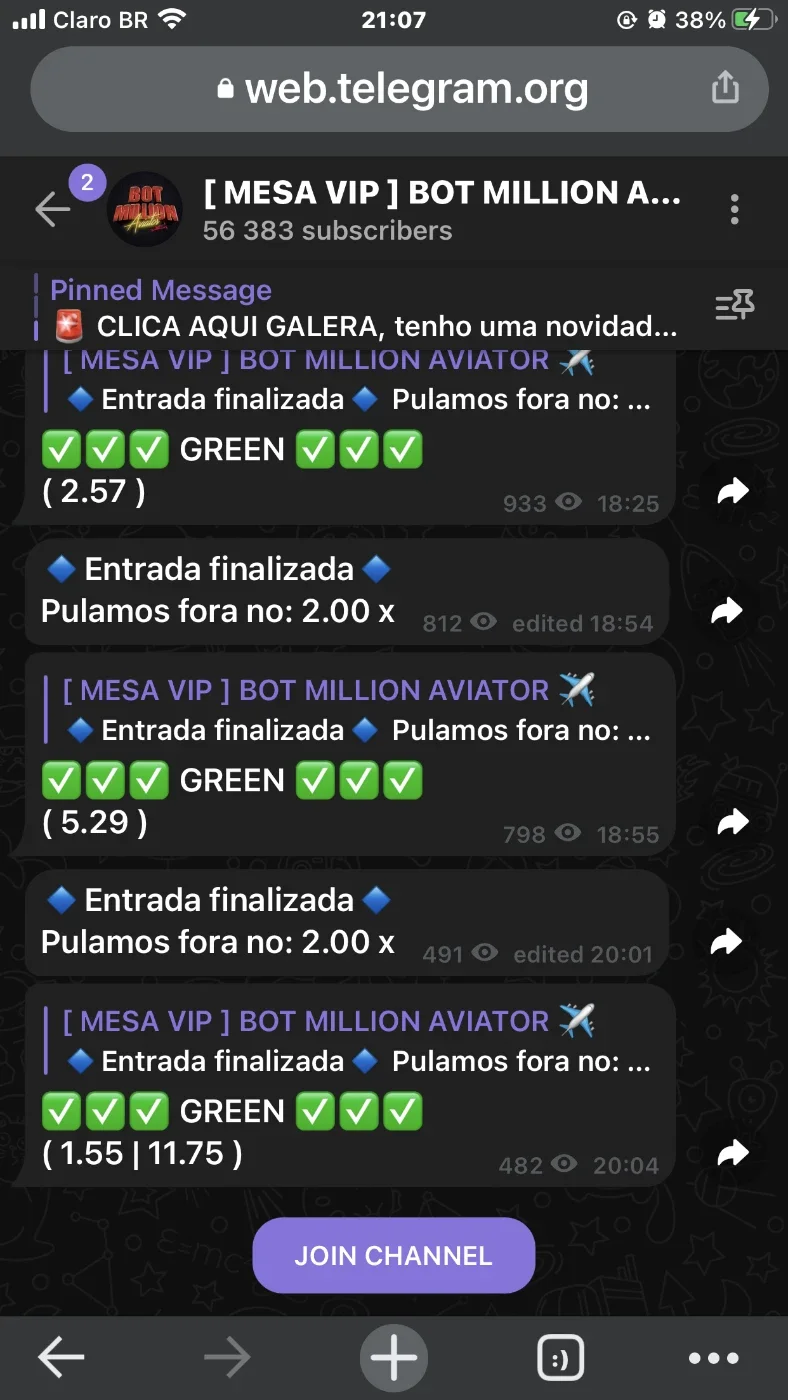Open the browser more options menu
The width and height of the screenshot is (788, 1400).
coord(714,1358)
